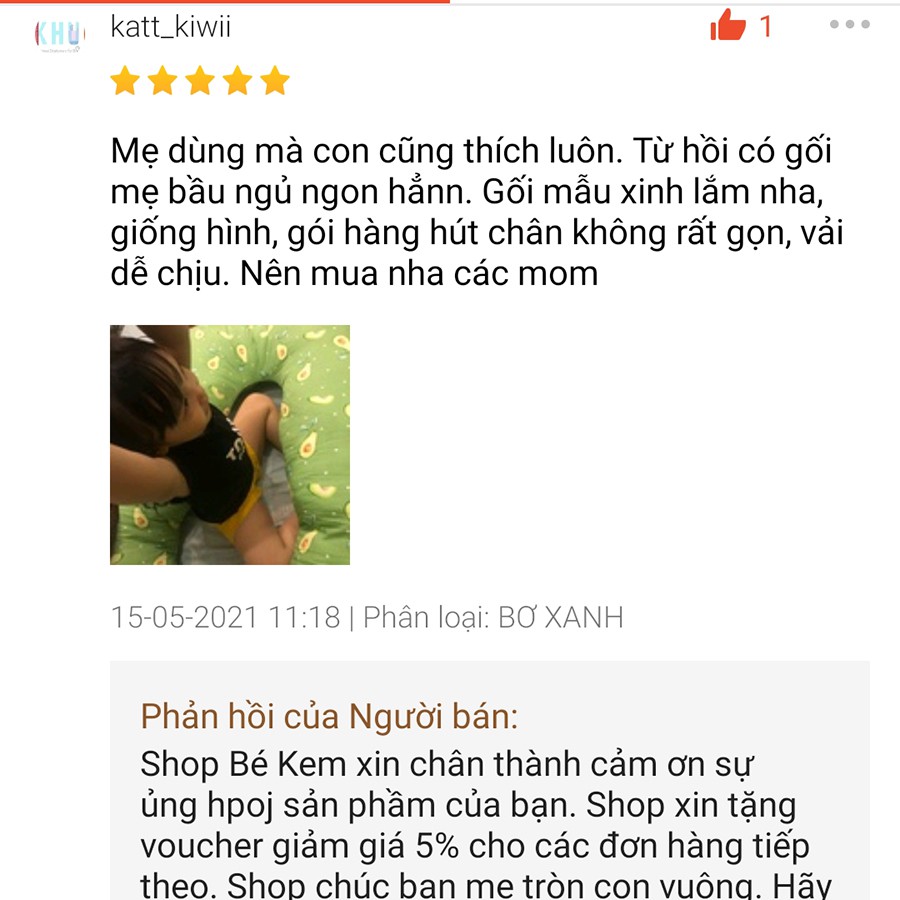
Task: Like katt_kiwii's review with the thumbs-up
Action: click(729, 25)
